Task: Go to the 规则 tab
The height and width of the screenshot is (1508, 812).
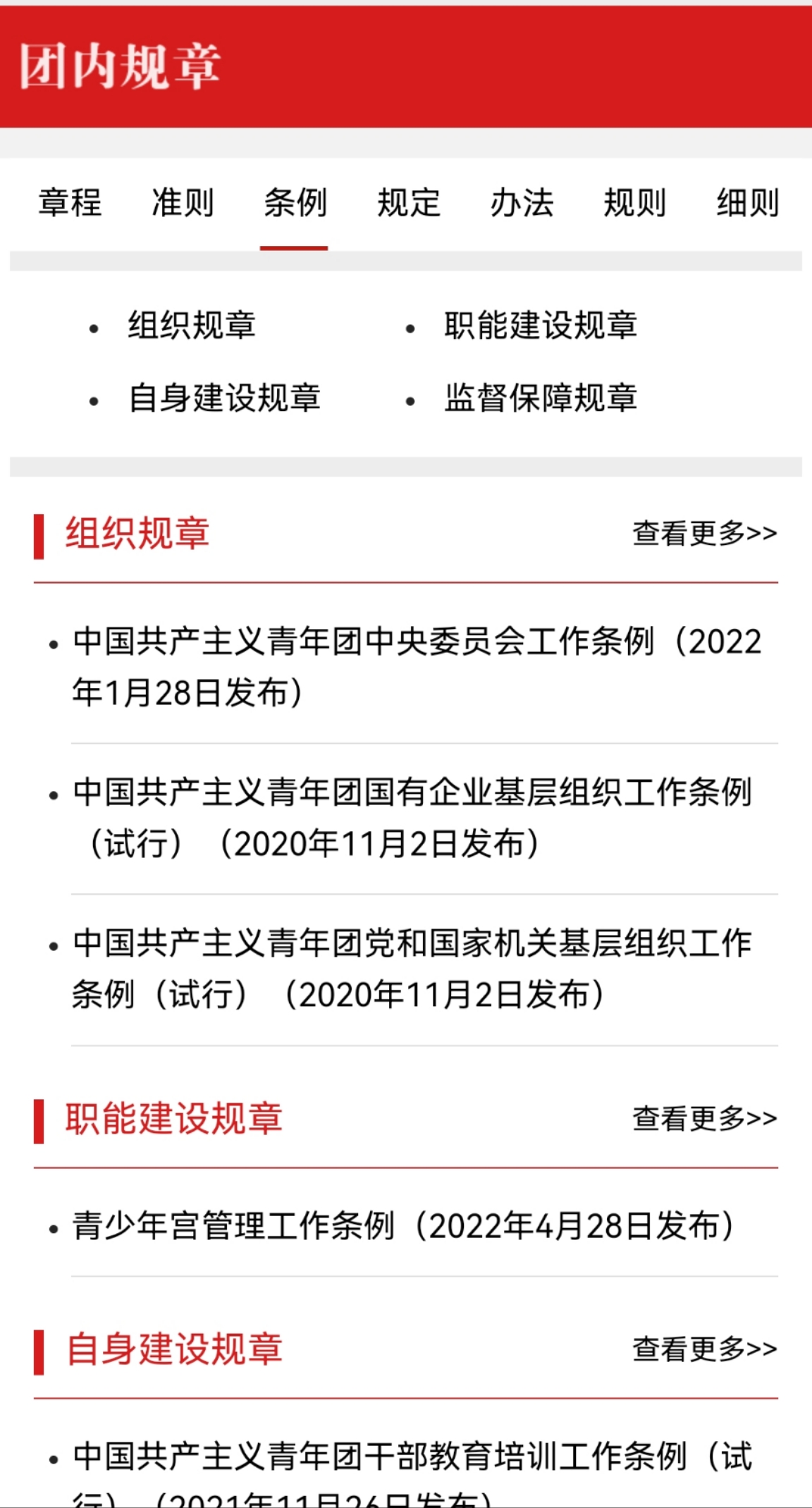Action: click(634, 203)
